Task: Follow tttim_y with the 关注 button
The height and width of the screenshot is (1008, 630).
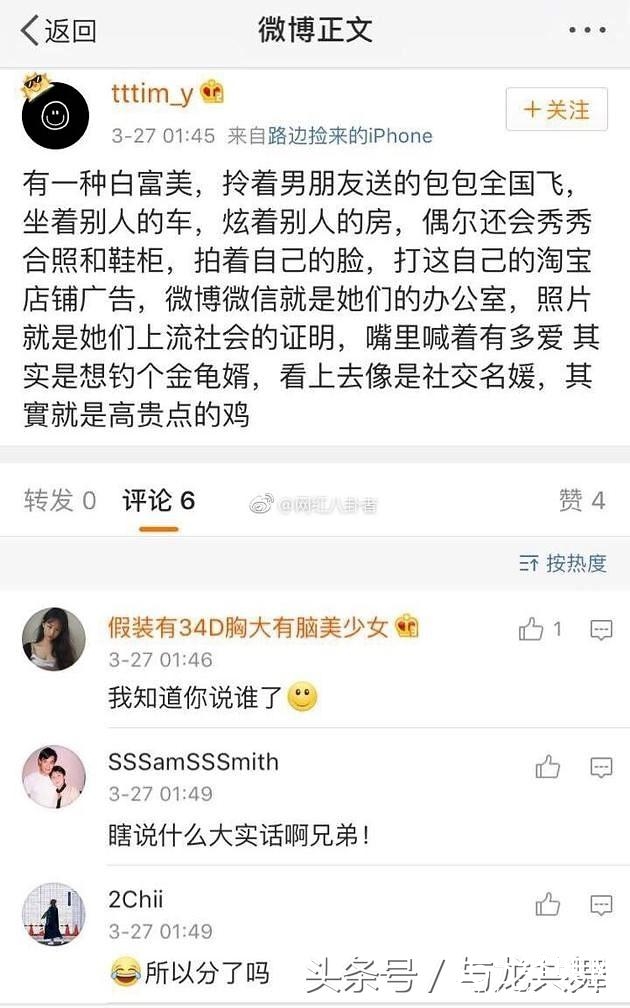Action: click(x=557, y=109)
